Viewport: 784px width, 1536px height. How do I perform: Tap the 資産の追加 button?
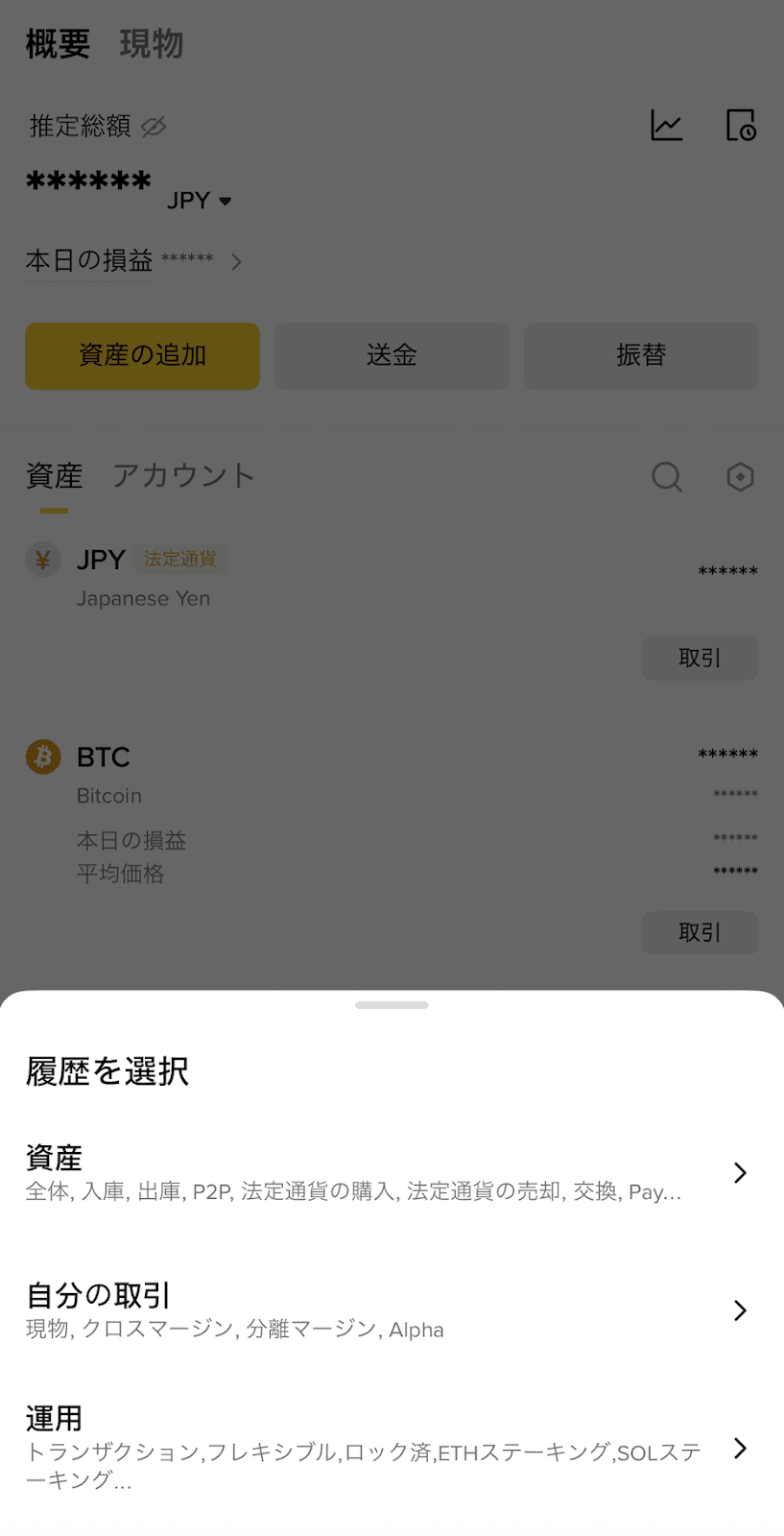[x=141, y=356]
